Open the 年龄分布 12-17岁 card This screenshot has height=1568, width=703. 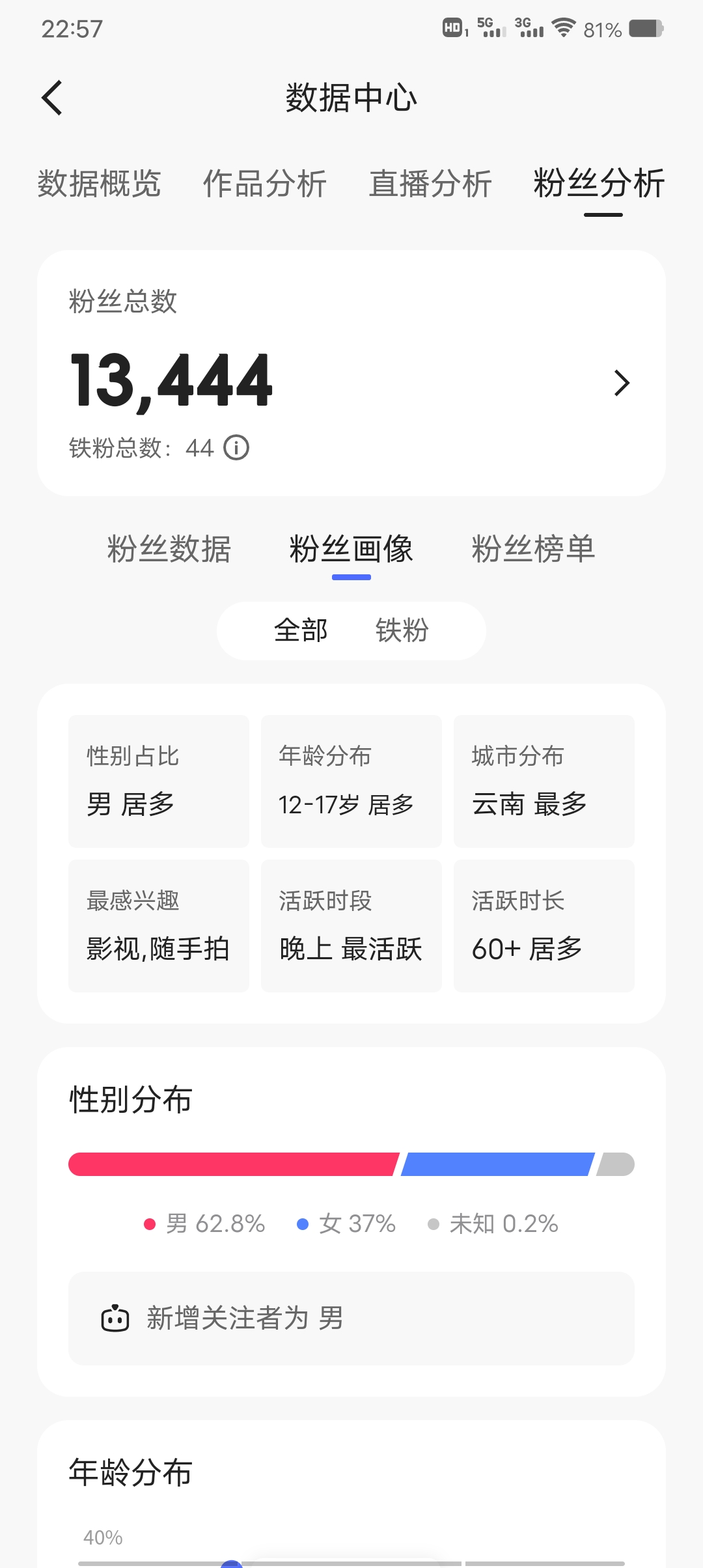click(351, 781)
